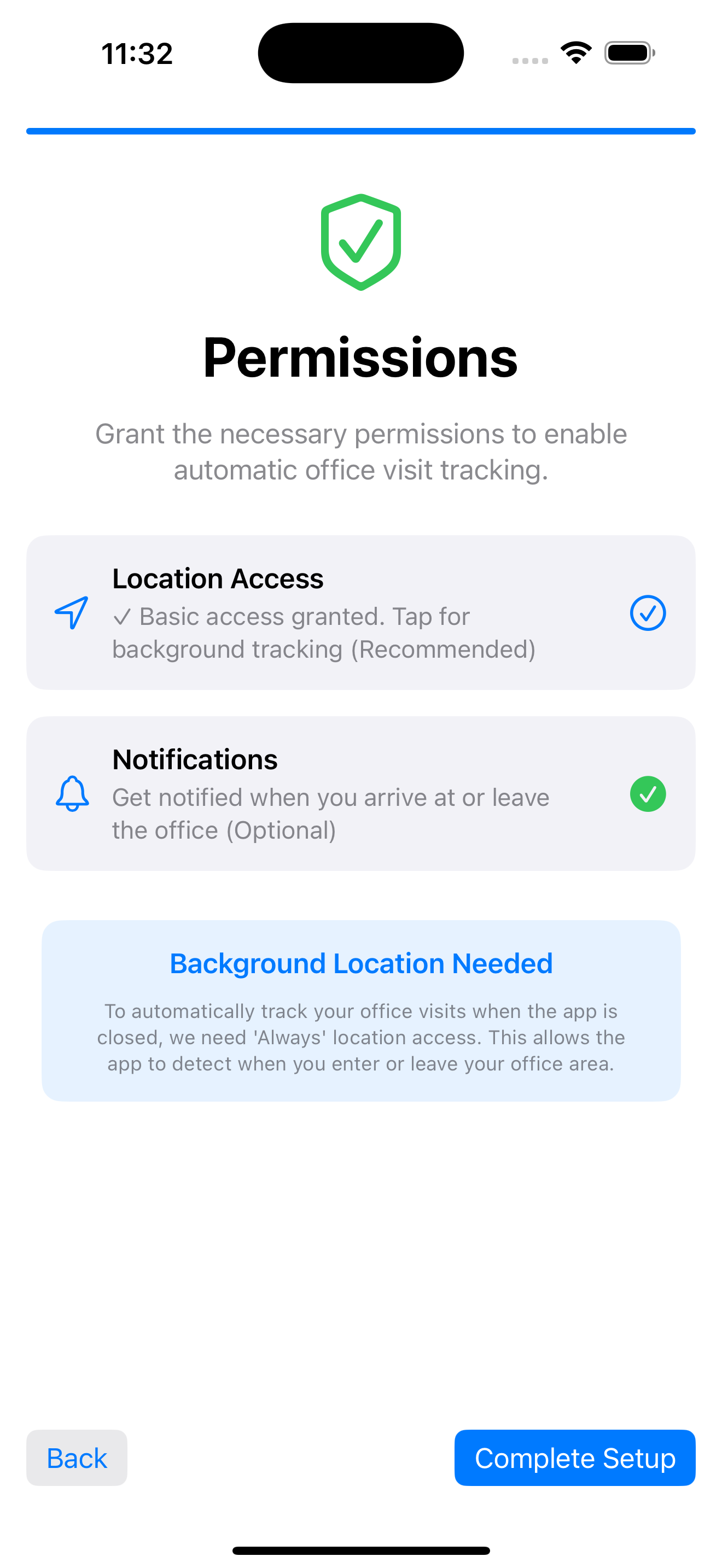Image resolution: width=722 pixels, height=1568 pixels.
Task: Expand the Notifications permission card
Action: (x=360, y=793)
